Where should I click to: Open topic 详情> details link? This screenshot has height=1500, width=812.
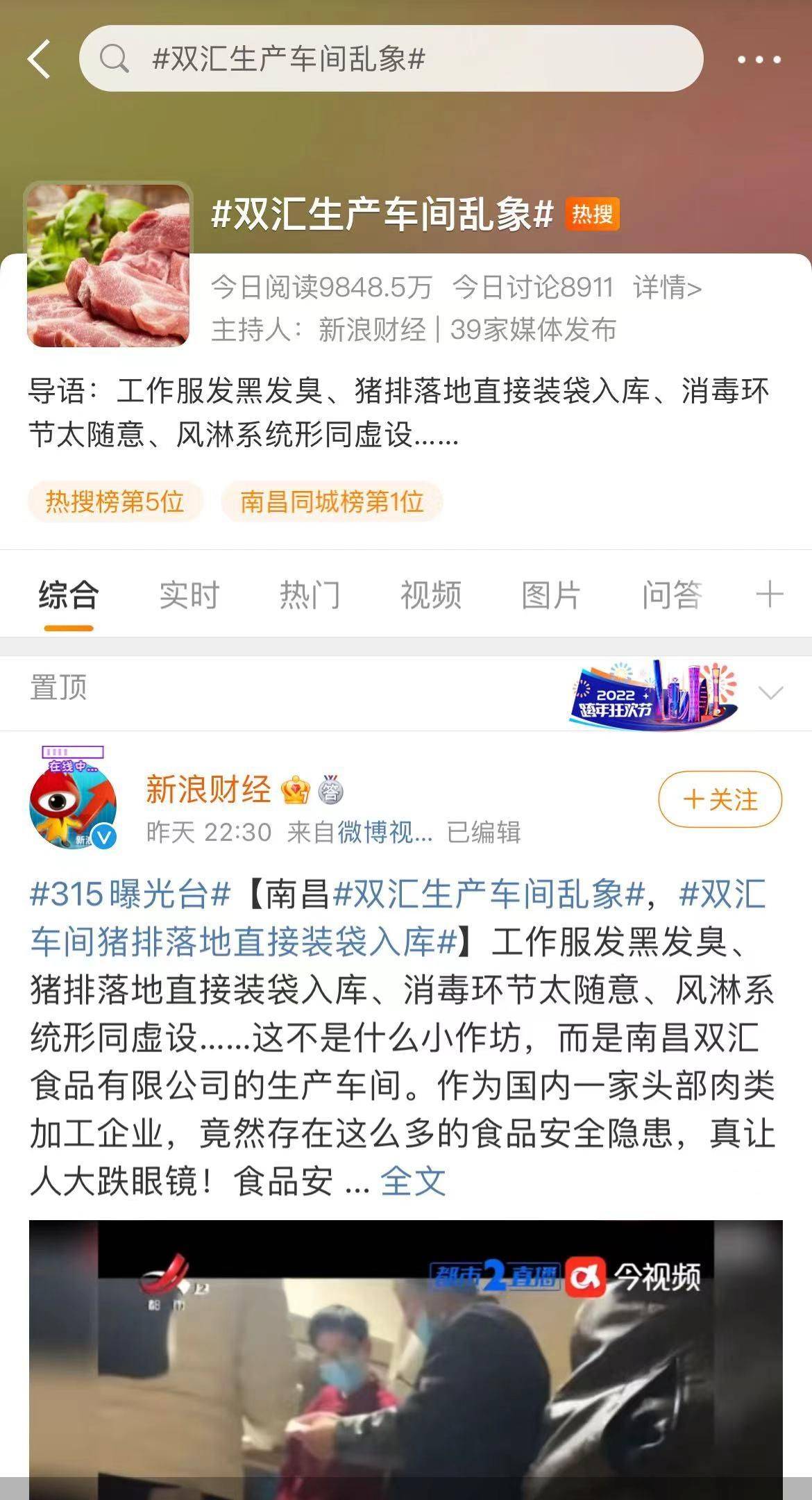667,287
